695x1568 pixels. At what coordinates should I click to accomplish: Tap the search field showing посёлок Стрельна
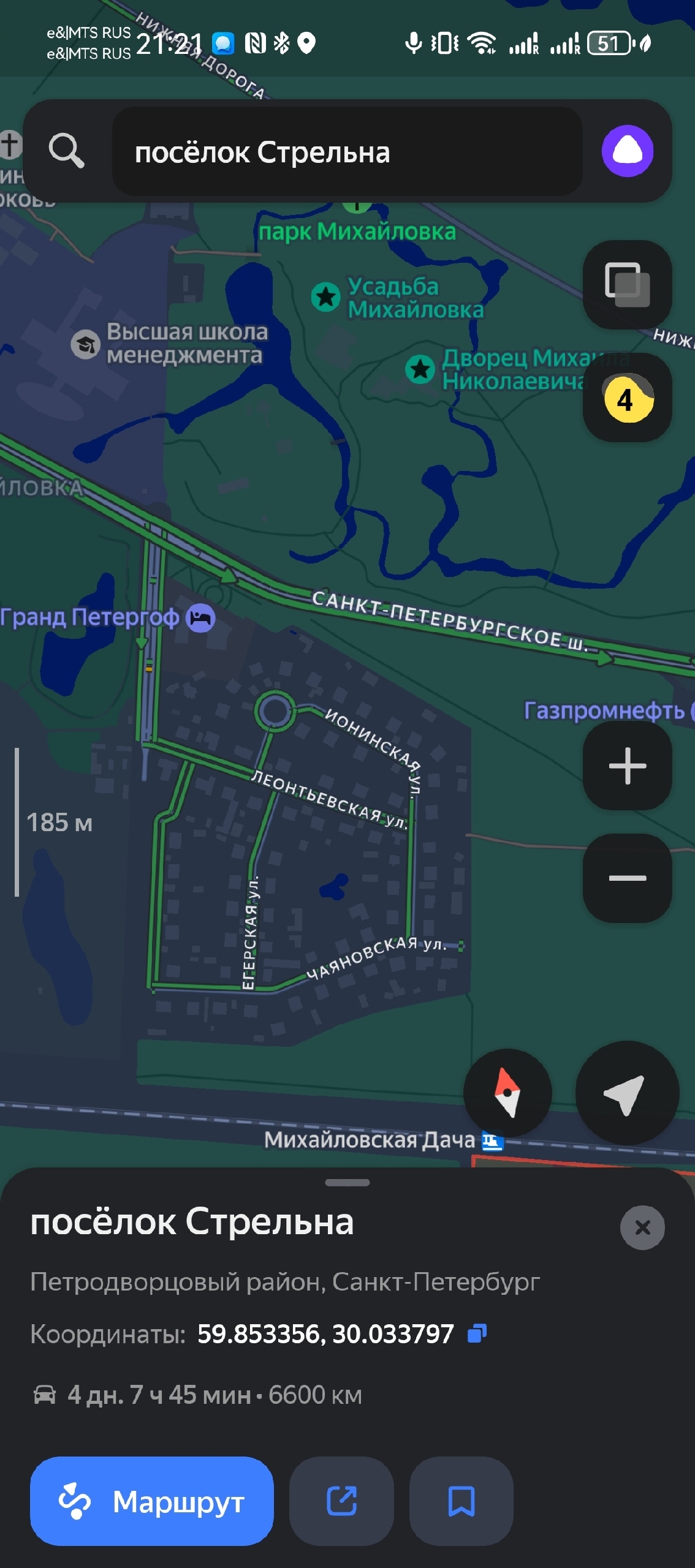point(346,152)
